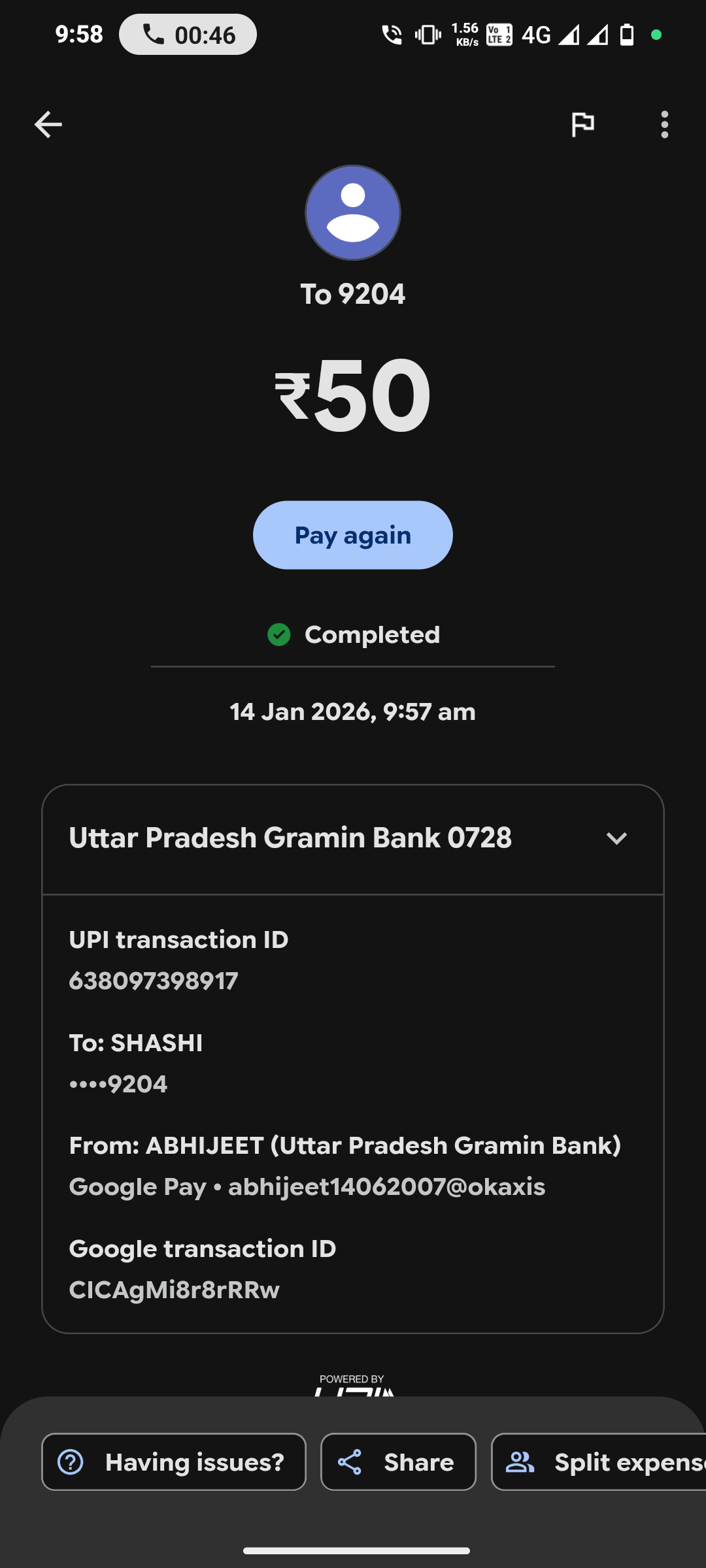
Task: Open the ongoing call timer chip
Action: [188, 35]
